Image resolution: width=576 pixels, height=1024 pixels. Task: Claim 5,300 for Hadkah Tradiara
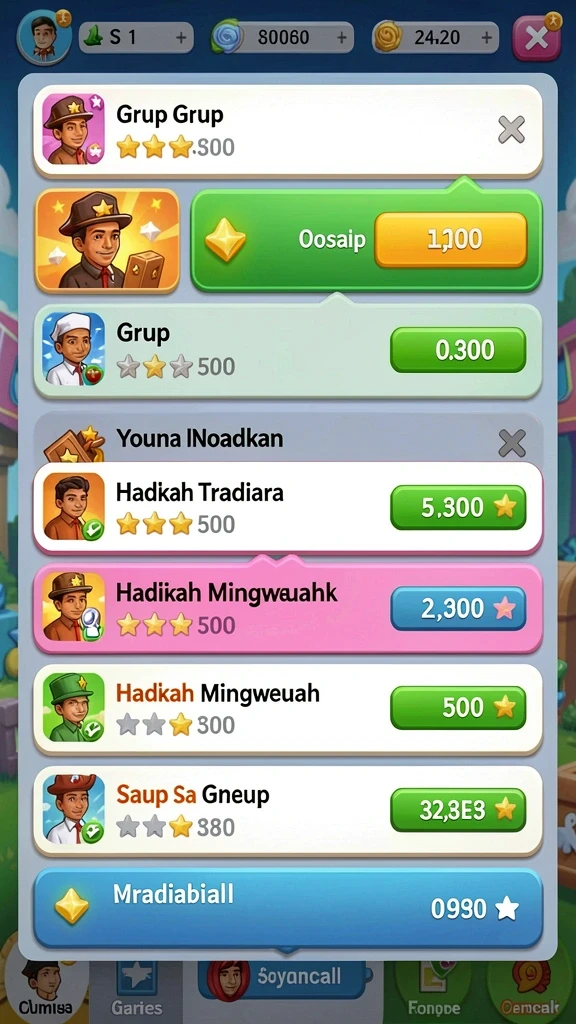click(458, 507)
